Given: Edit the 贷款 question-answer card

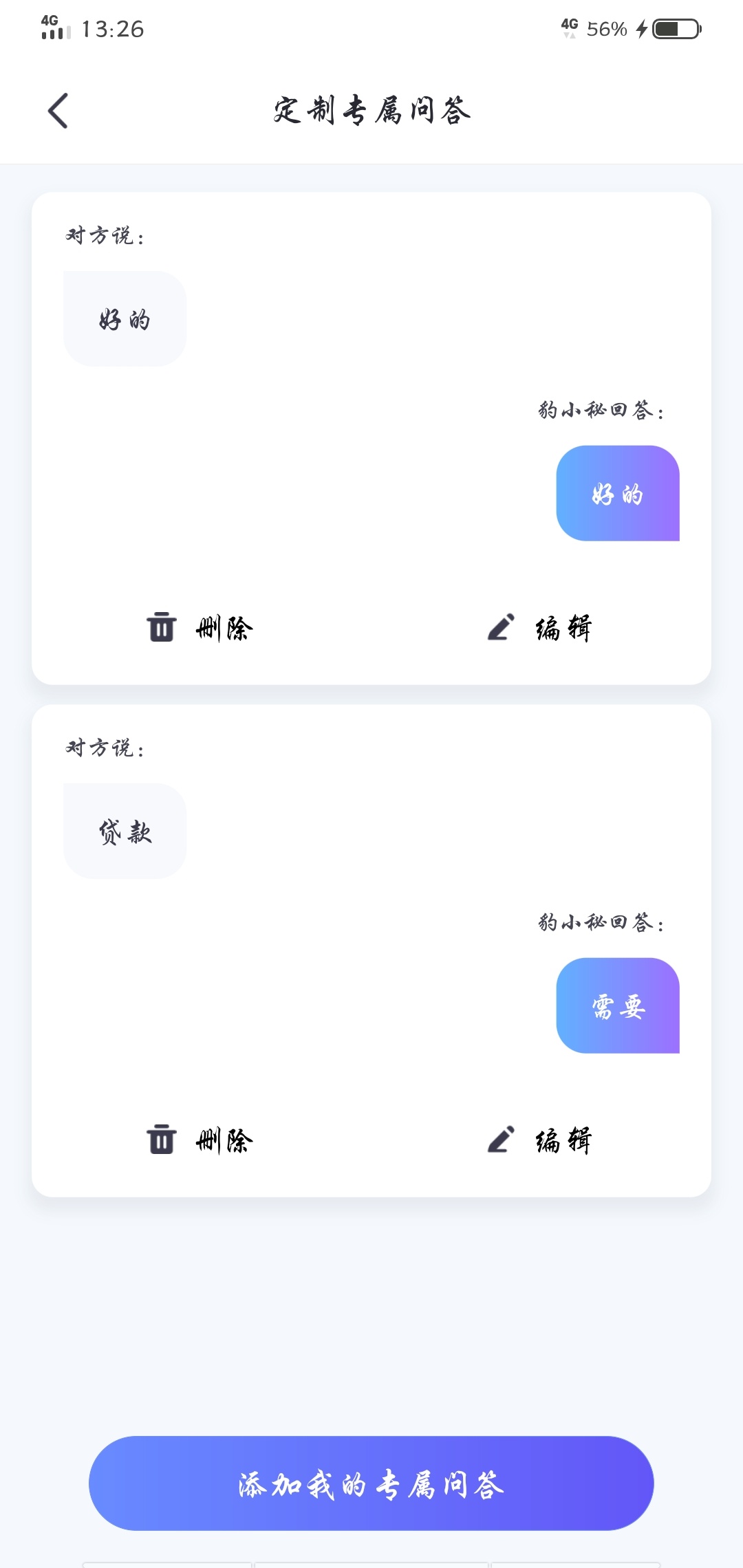Looking at the screenshot, I should [540, 1140].
